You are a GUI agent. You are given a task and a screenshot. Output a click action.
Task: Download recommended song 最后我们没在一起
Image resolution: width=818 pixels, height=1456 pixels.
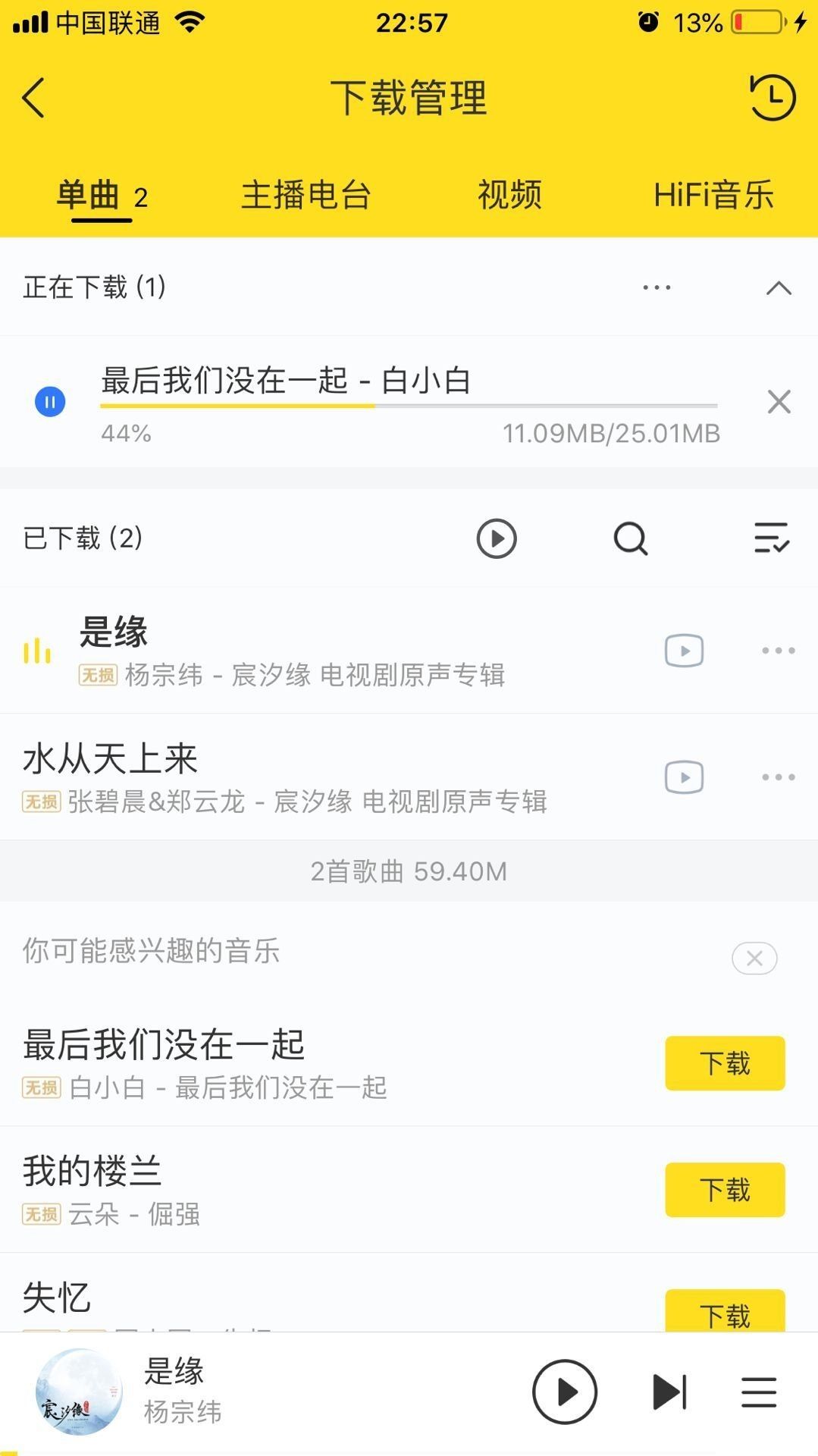pos(725,1063)
